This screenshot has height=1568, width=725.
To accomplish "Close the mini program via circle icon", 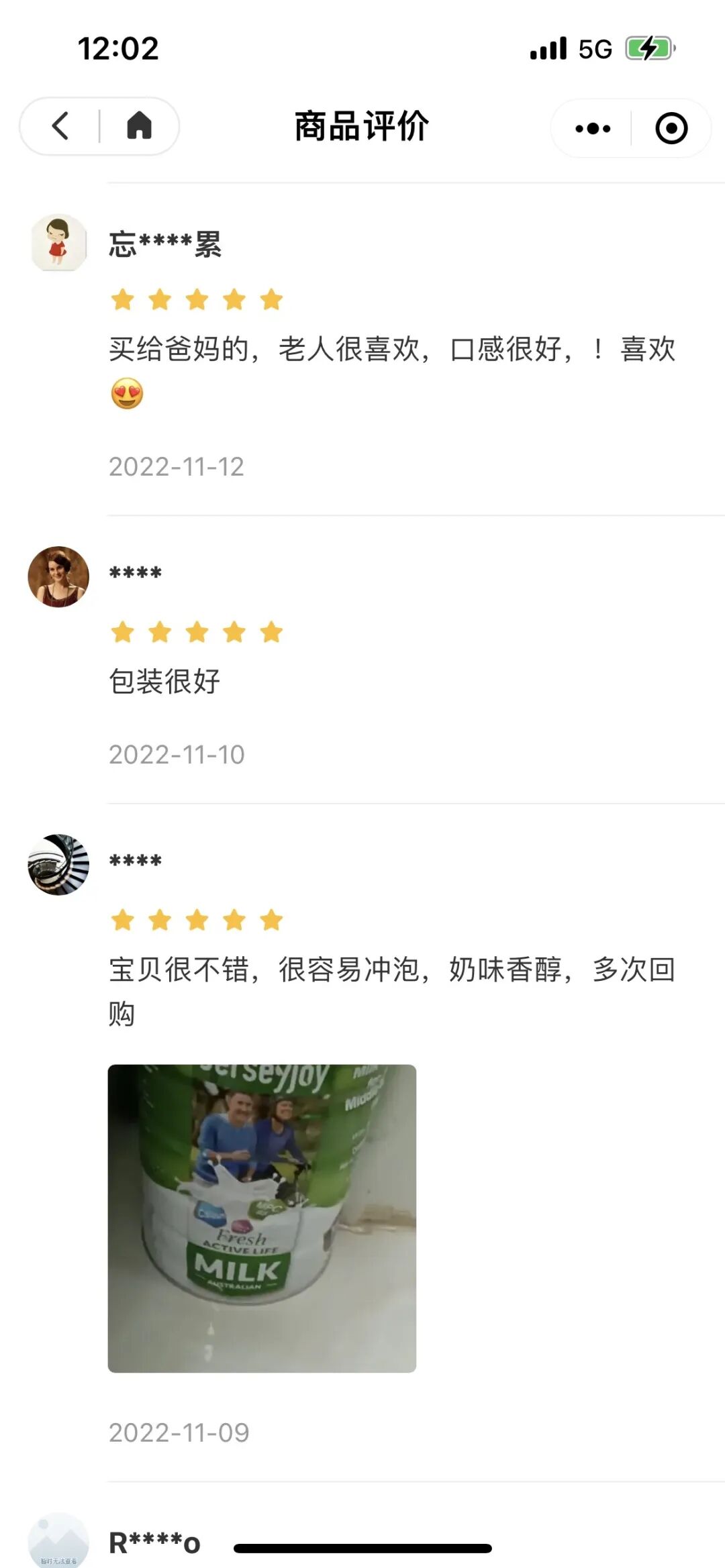I will pyautogui.click(x=671, y=128).
